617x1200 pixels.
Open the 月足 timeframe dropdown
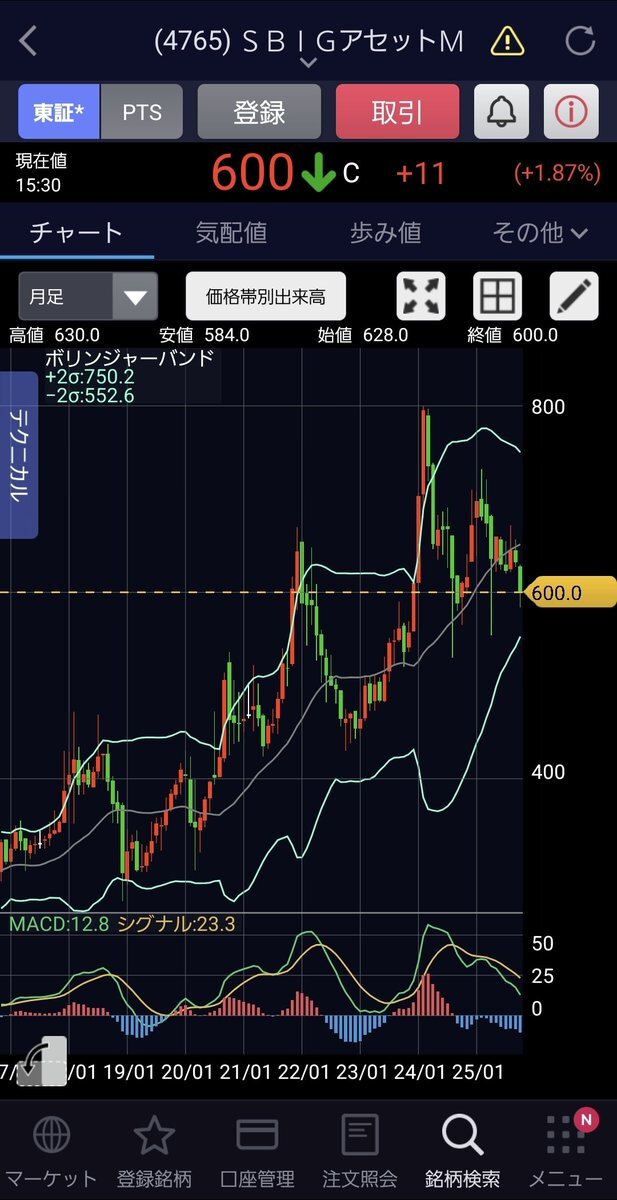[88, 296]
